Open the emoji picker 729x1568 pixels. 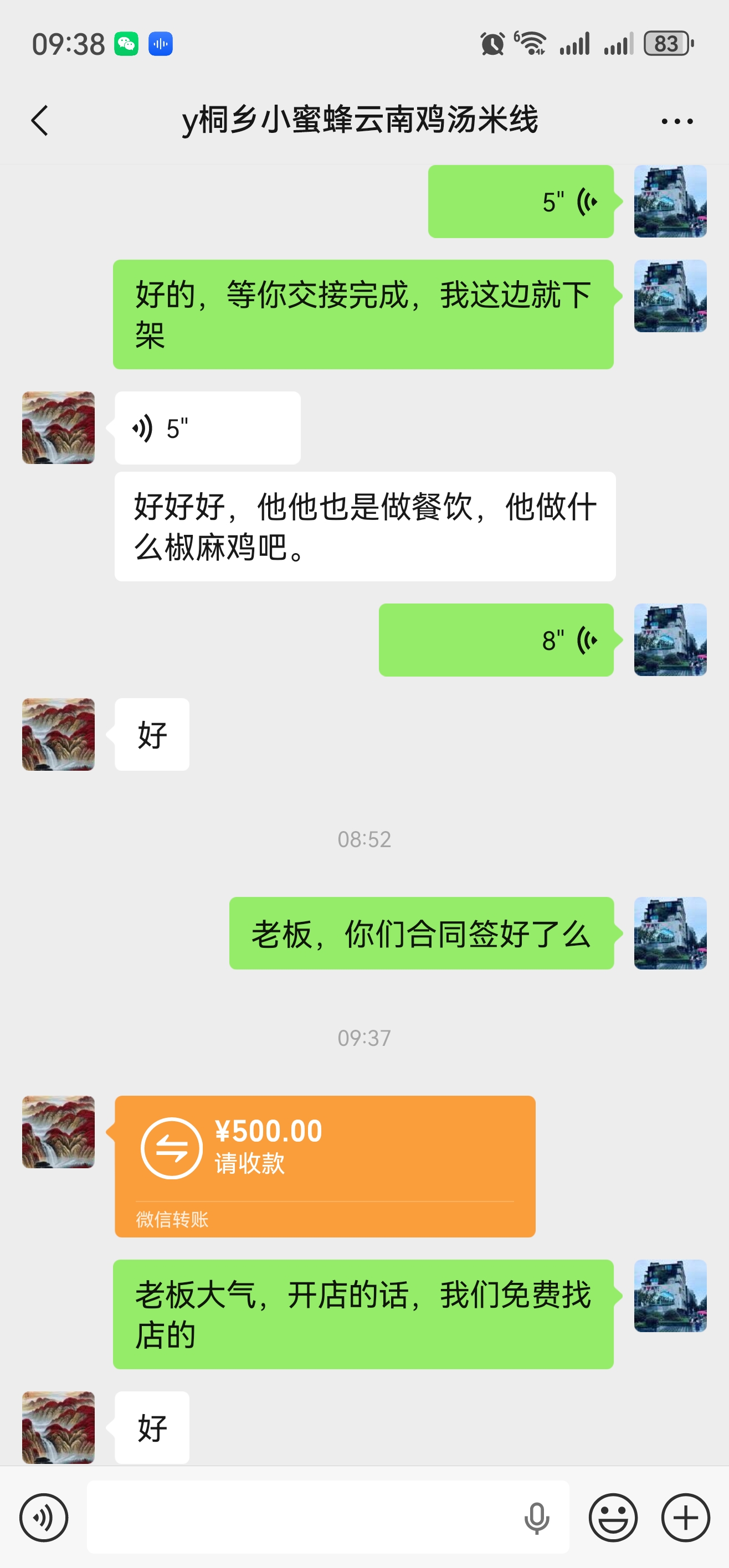click(614, 1518)
